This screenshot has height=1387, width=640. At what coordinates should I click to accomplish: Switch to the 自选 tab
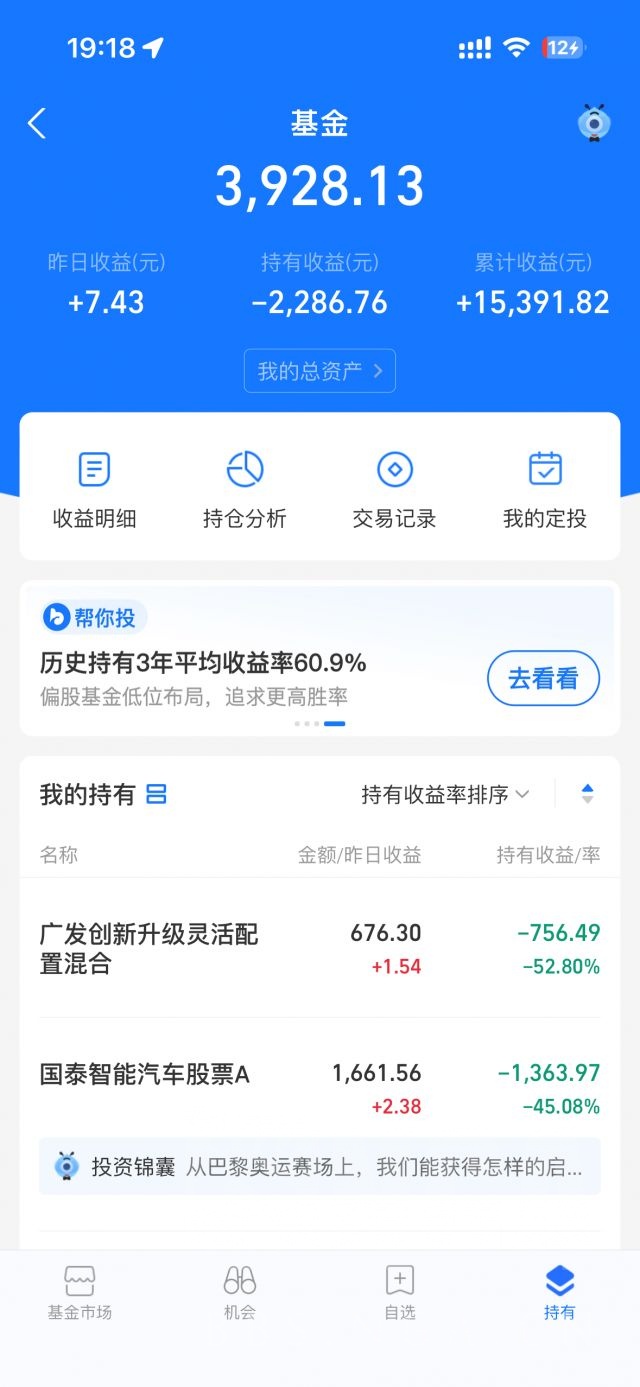click(400, 1292)
